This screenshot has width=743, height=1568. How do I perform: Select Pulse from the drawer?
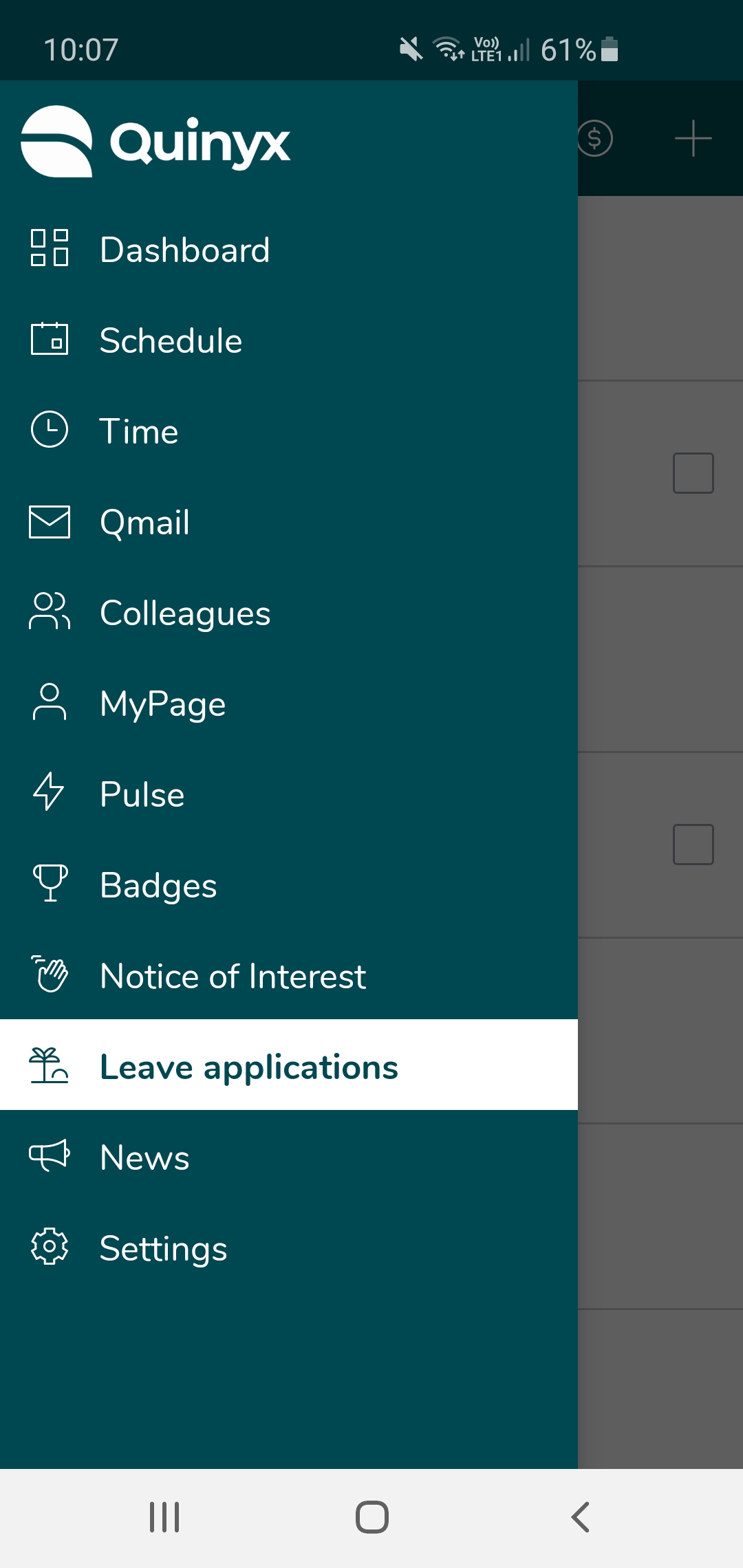[289, 794]
